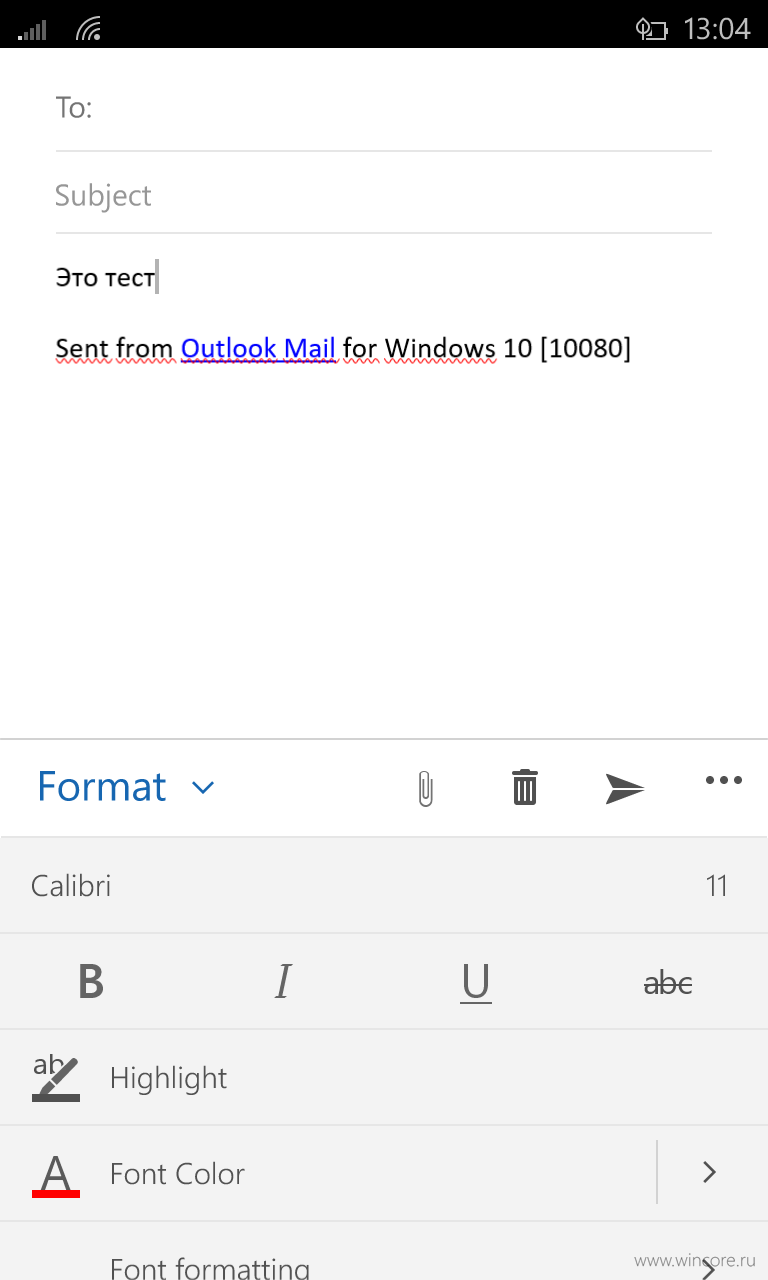768x1280 pixels.
Task: Expand the Format dropdown
Action: [x=126, y=787]
